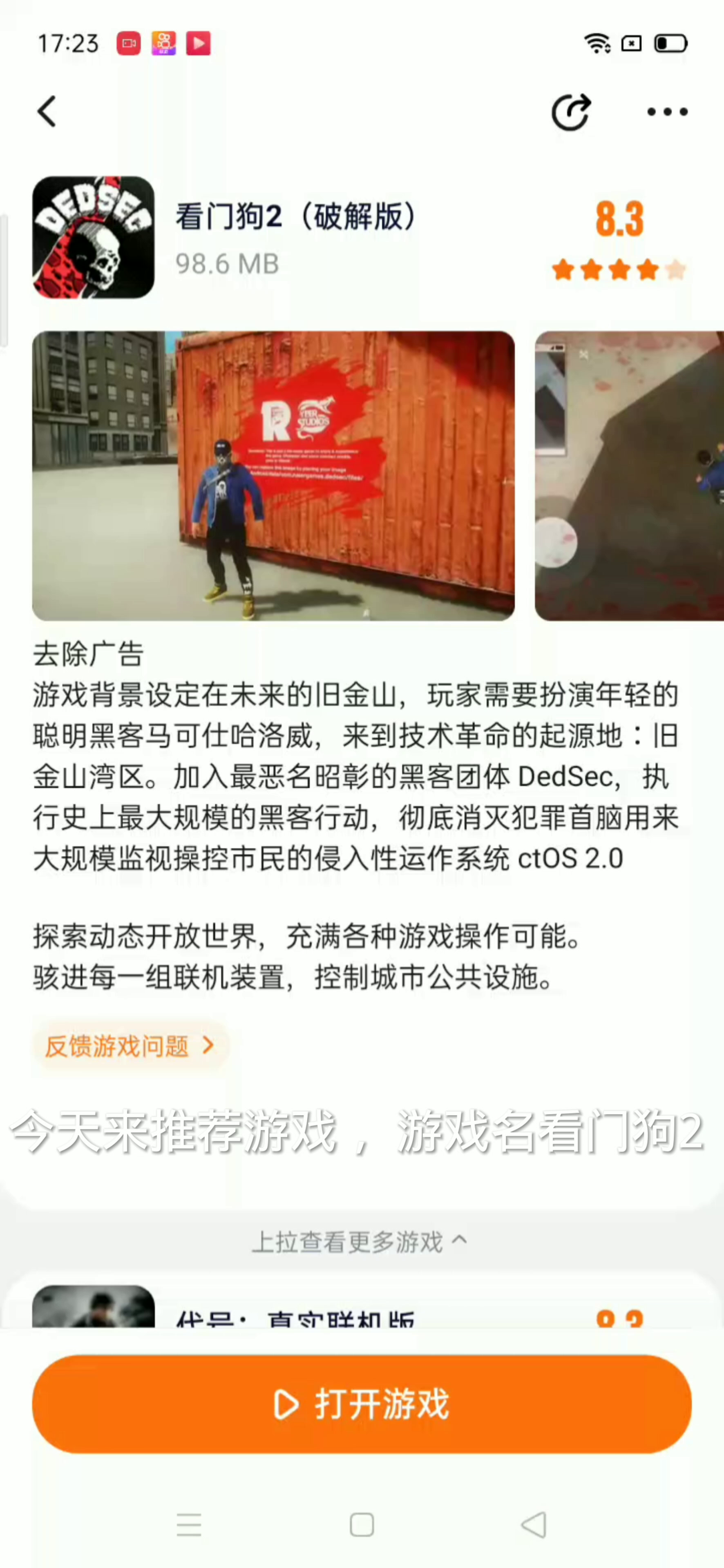This screenshot has width=724, height=1568.
Task: Tap the system home button
Action: pos(362,1525)
